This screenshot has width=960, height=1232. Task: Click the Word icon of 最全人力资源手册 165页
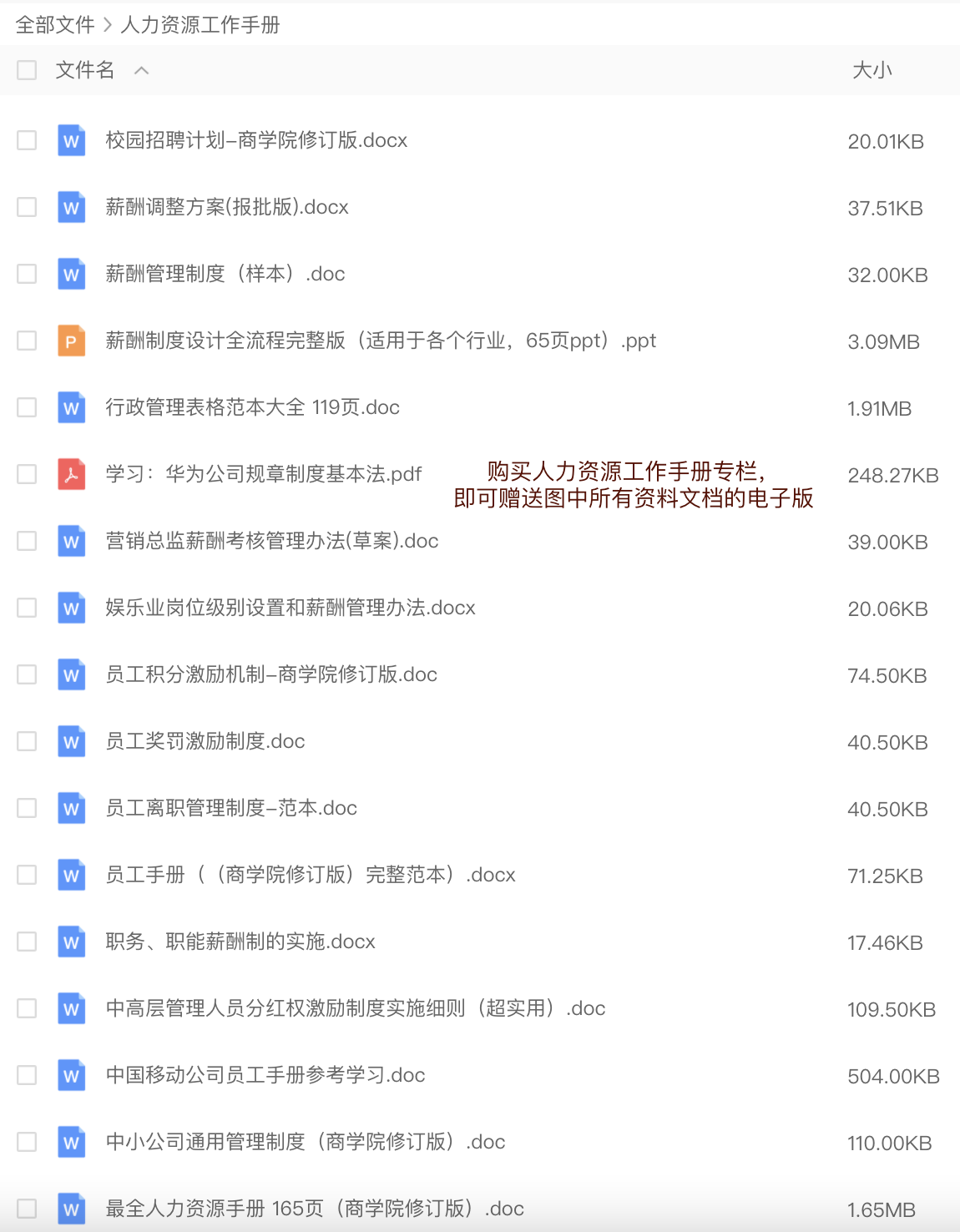point(71,1209)
